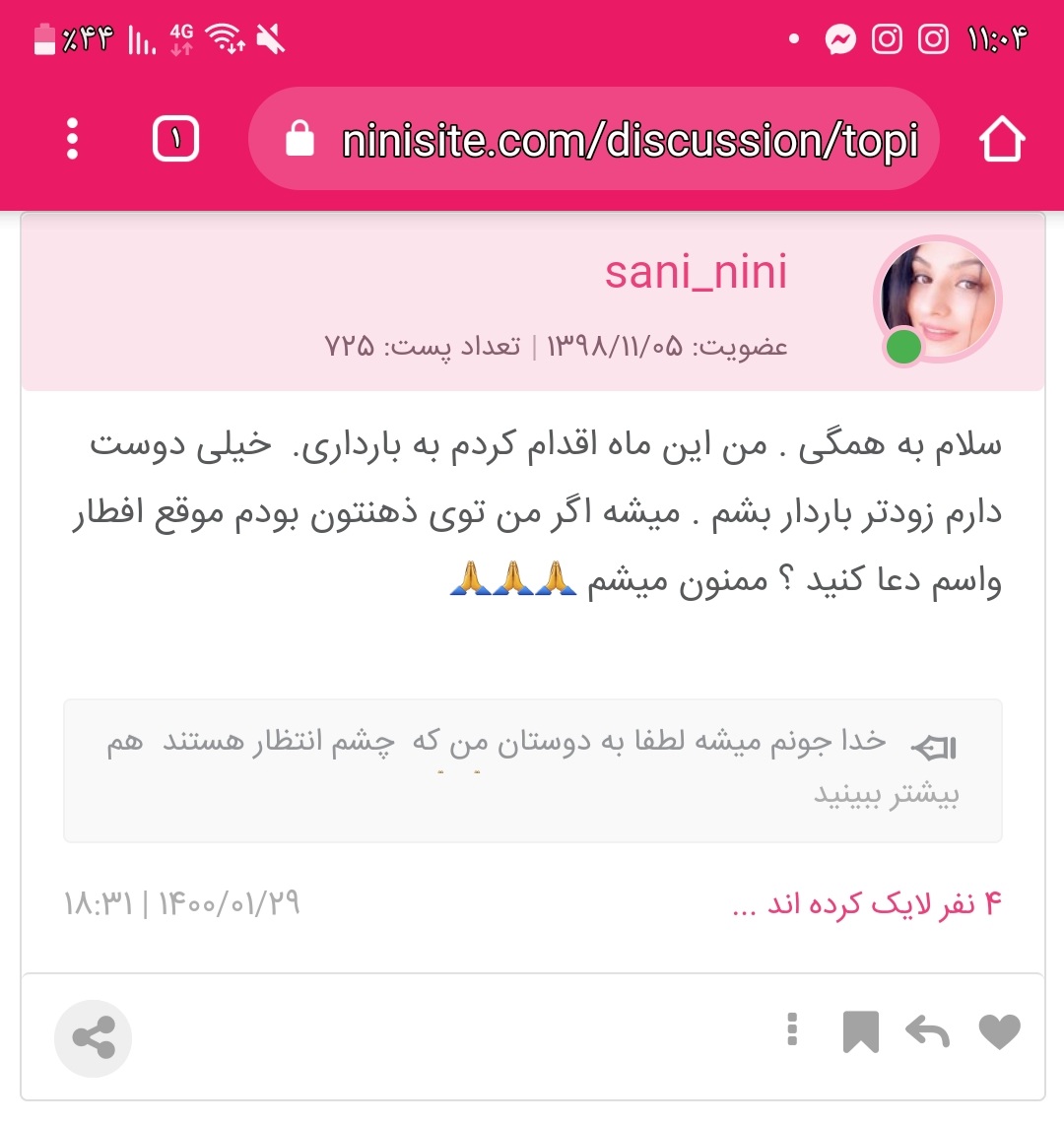The width and height of the screenshot is (1064, 1125).
Task: Like sani_nini's post with the heart
Action: (x=999, y=1031)
